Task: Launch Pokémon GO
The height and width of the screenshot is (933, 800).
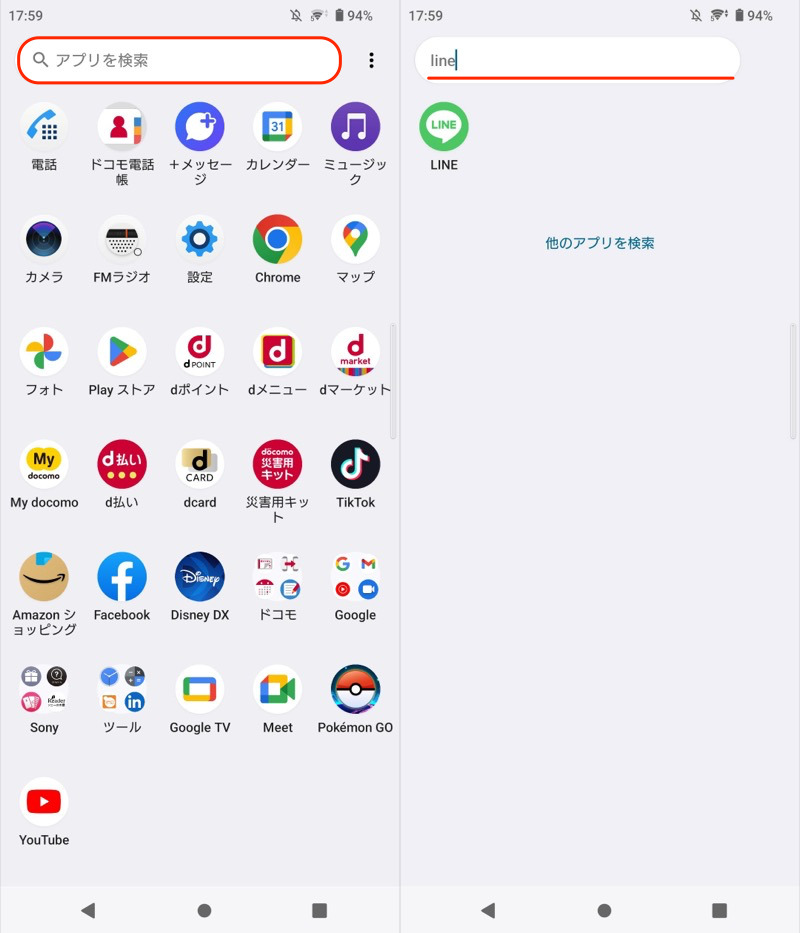Action: coord(355,691)
